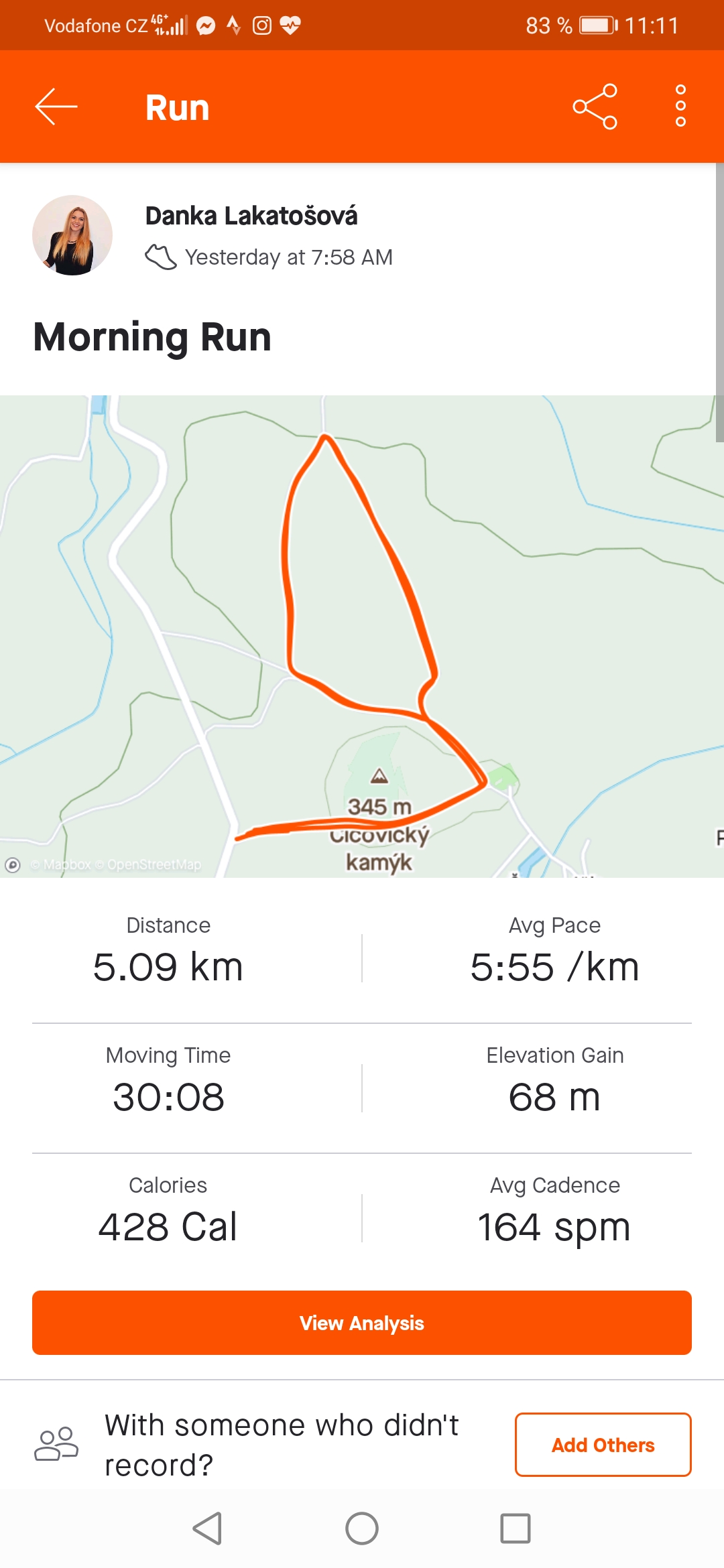Tap the system home button
The height and width of the screenshot is (1568, 724).
(x=362, y=1528)
